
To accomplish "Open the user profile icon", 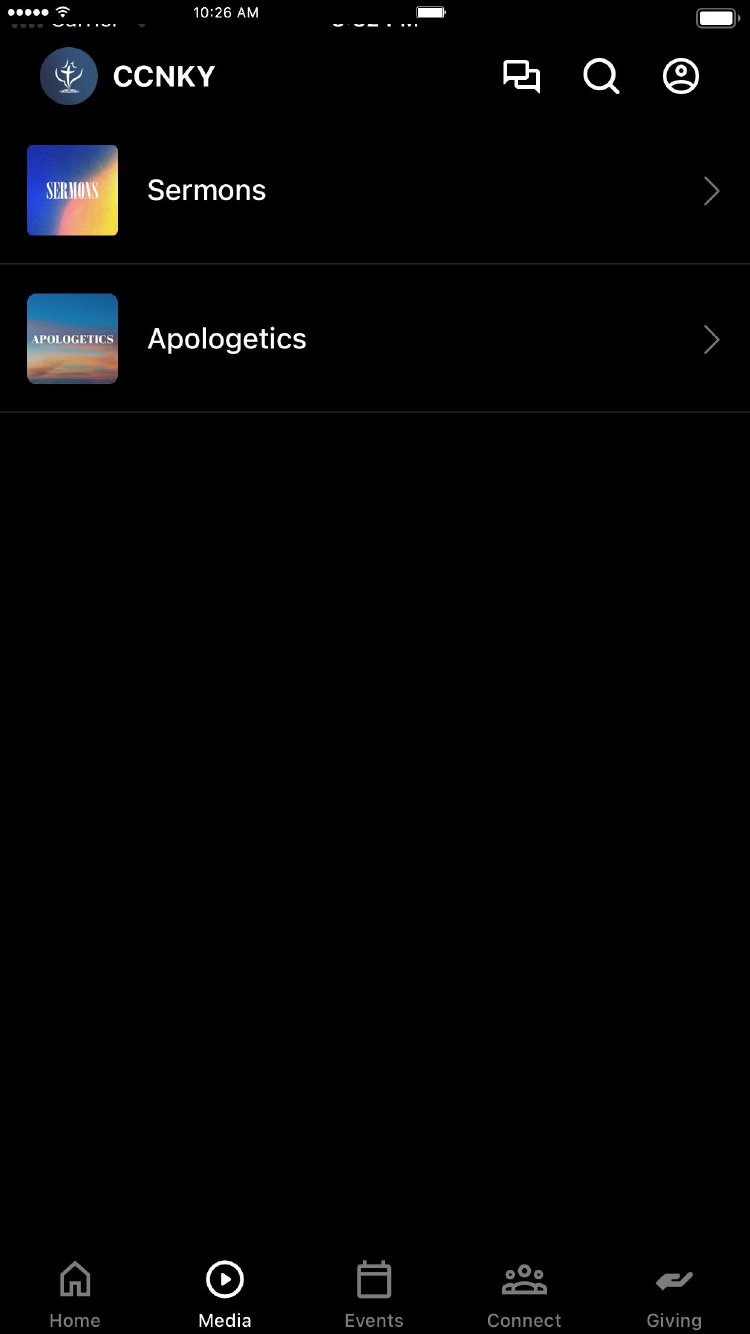I will (x=681, y=77).
